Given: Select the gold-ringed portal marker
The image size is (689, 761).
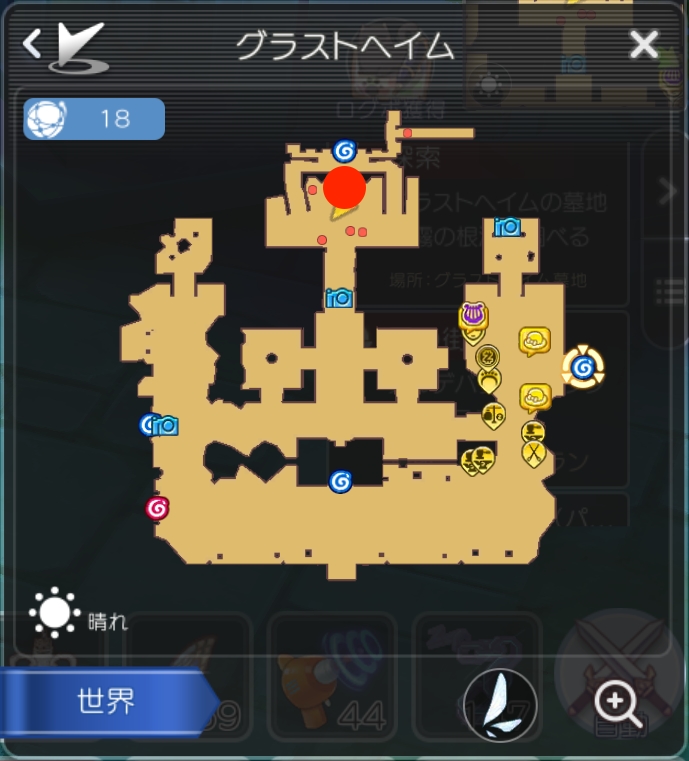Looking at the screenshot, I should click(583, 369).
